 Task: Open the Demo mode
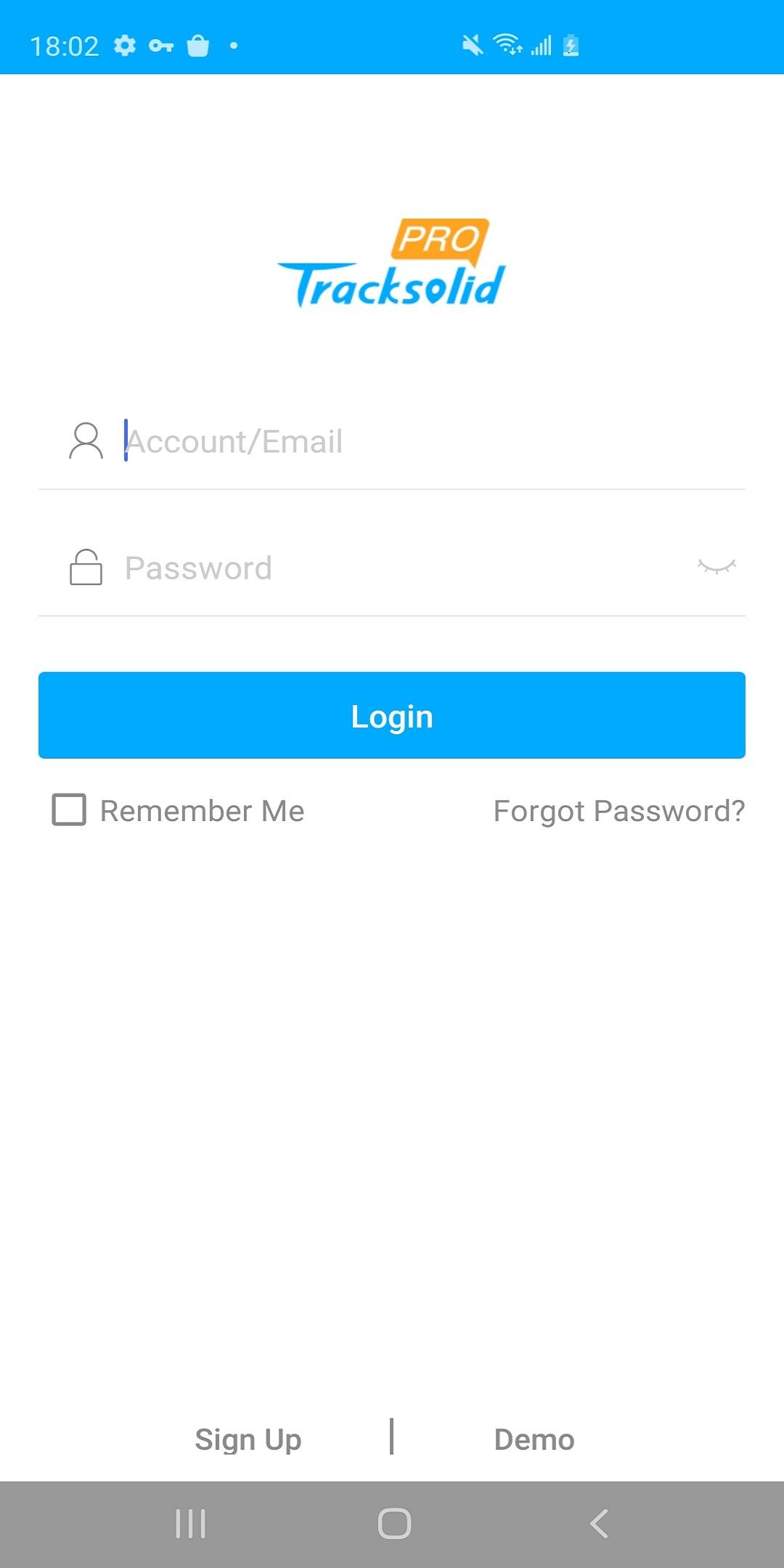point(534,1439)
